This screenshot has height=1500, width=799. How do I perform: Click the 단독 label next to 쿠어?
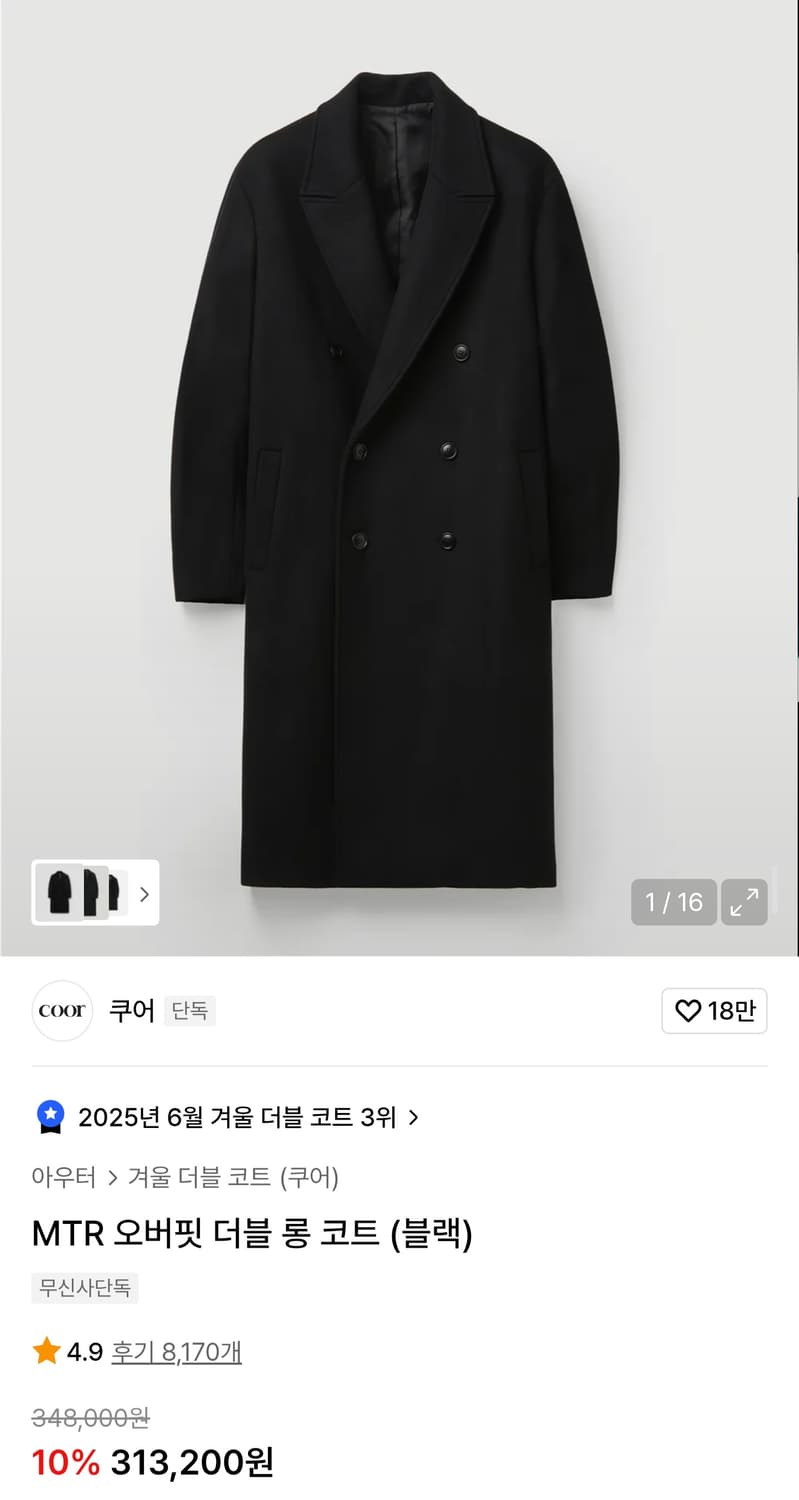(x=189, y=1011)
